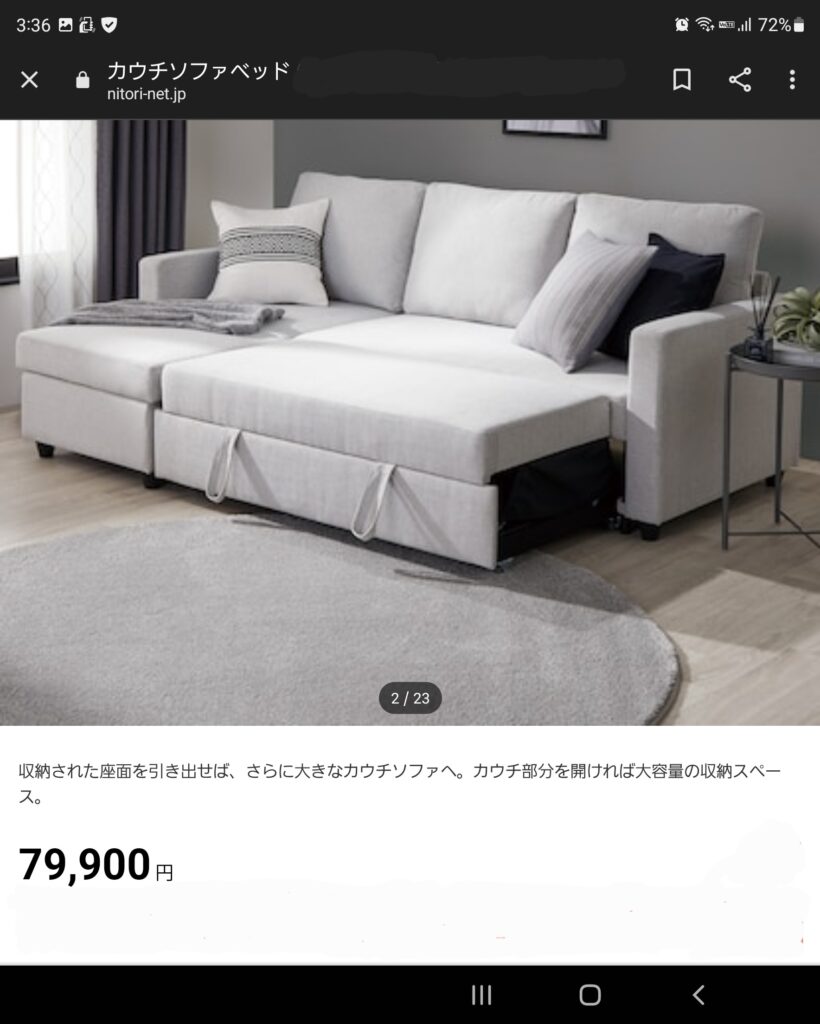
Task: Open the browser overflow menu
Action: point(792,80)
